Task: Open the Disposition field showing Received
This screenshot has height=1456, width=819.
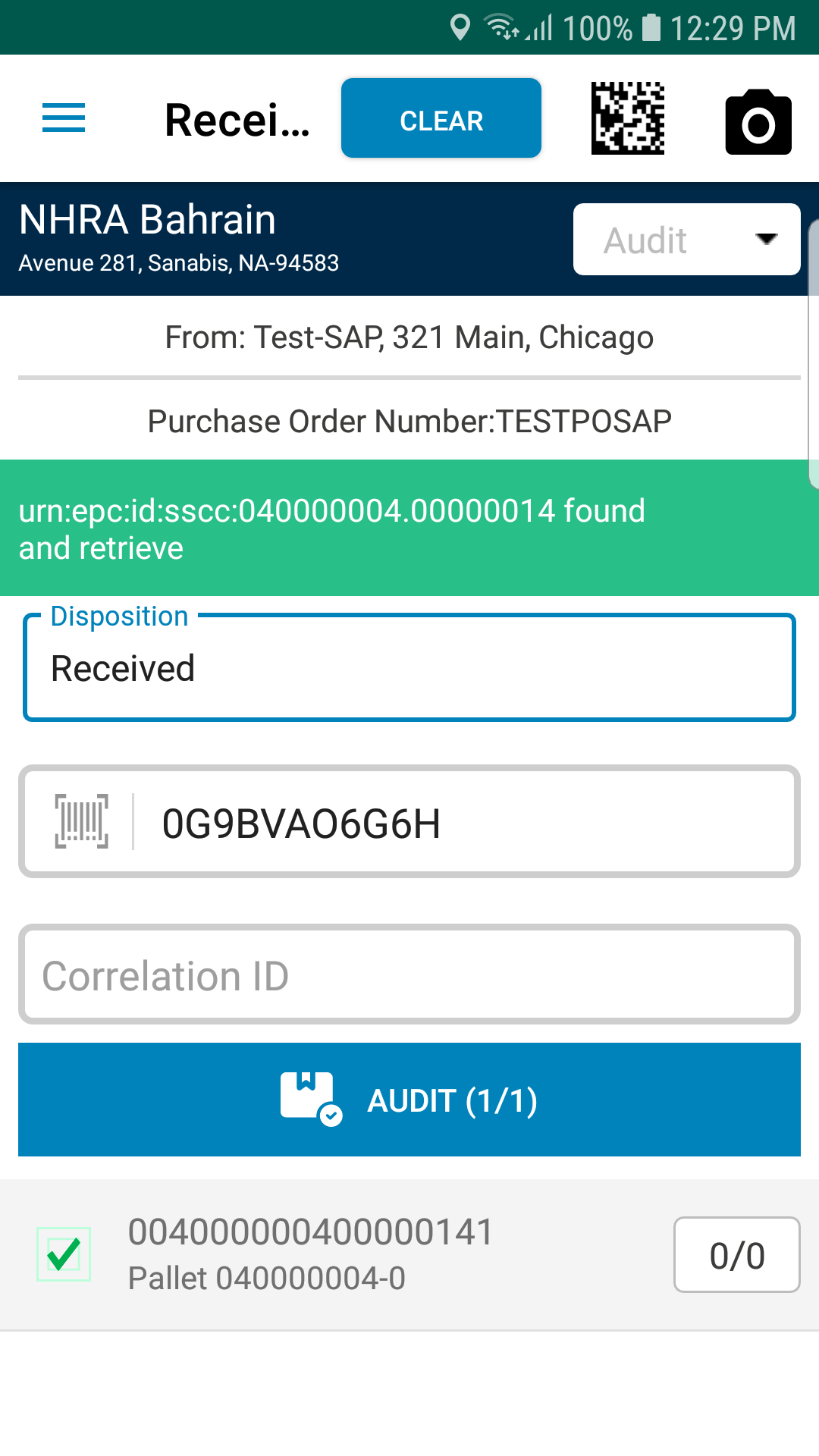Action: click(409, 668)
